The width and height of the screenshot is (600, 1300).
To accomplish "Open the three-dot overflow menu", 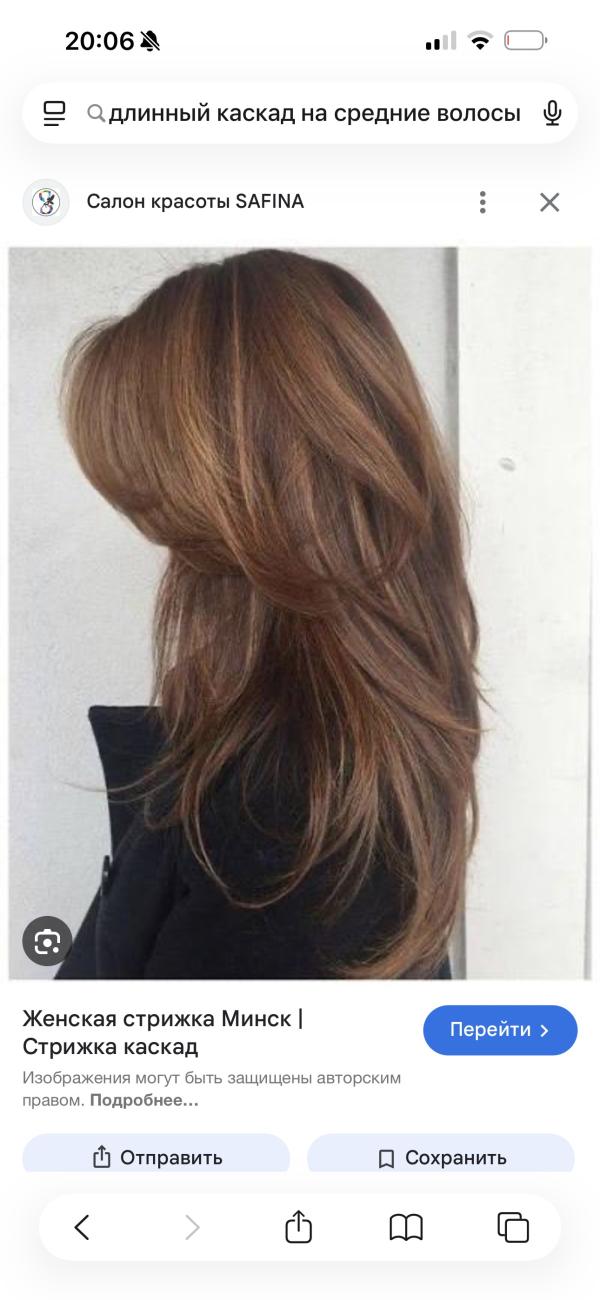I will pyautogui.click(x=483, y=202).
